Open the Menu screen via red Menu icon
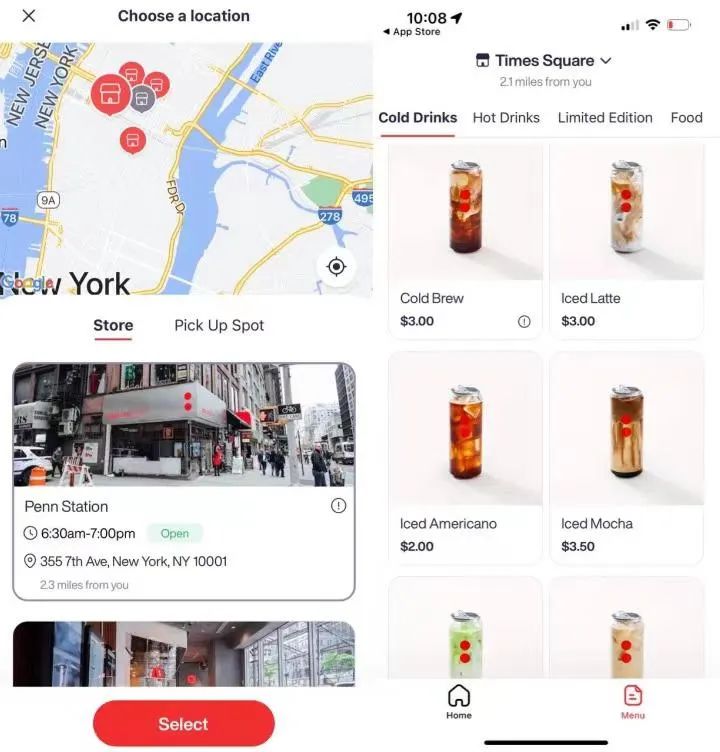This screenshot has width=720, height=752. click(633, 696)
